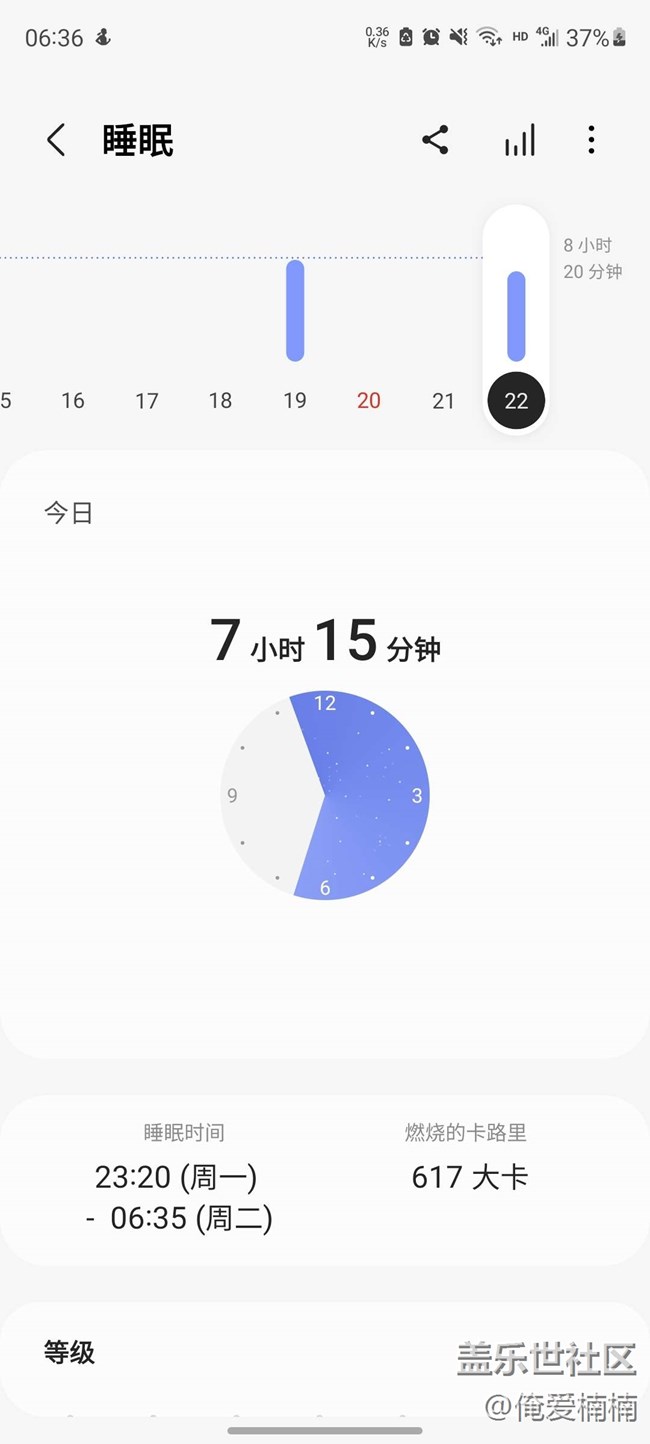Open the sleep trends chart icon
650x1444 pixels.
click(x=519, y=140)
